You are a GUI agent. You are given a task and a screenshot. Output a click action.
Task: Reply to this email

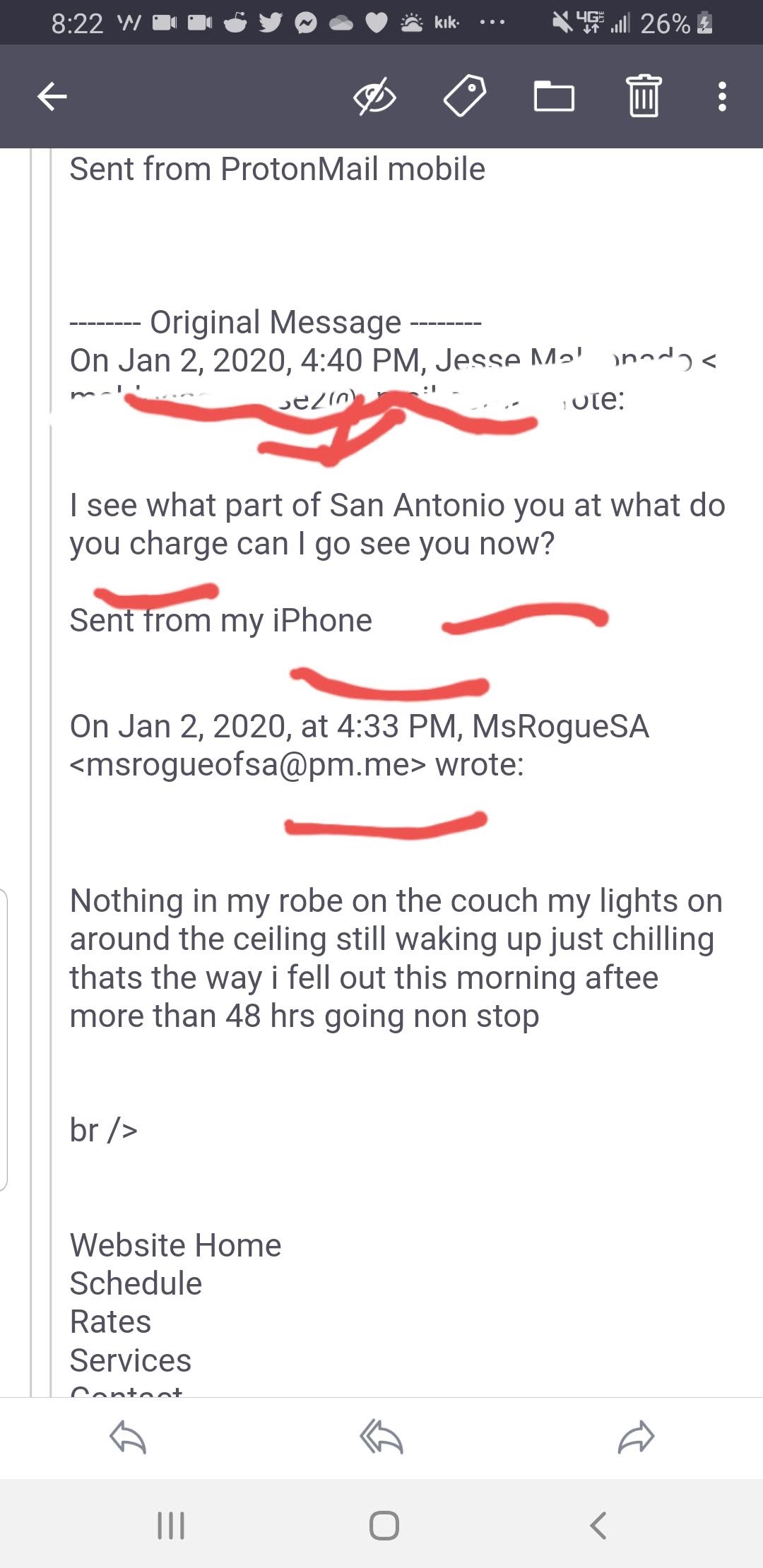128,1437
